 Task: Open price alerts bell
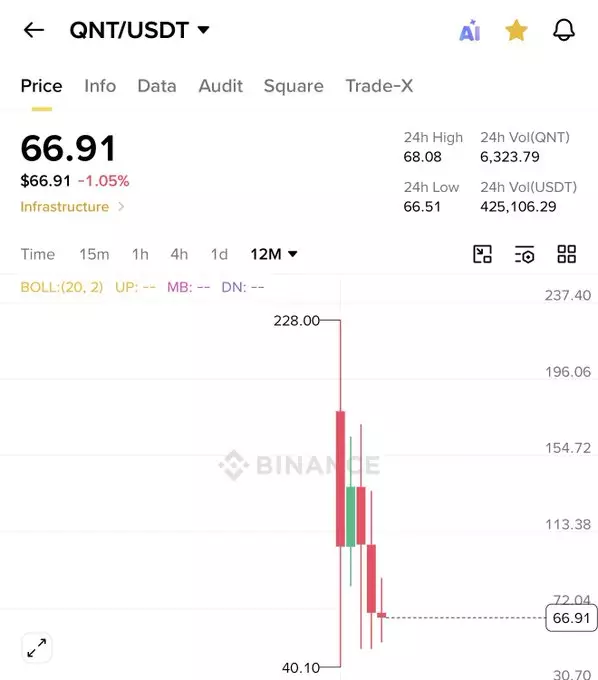coord(564,30)
